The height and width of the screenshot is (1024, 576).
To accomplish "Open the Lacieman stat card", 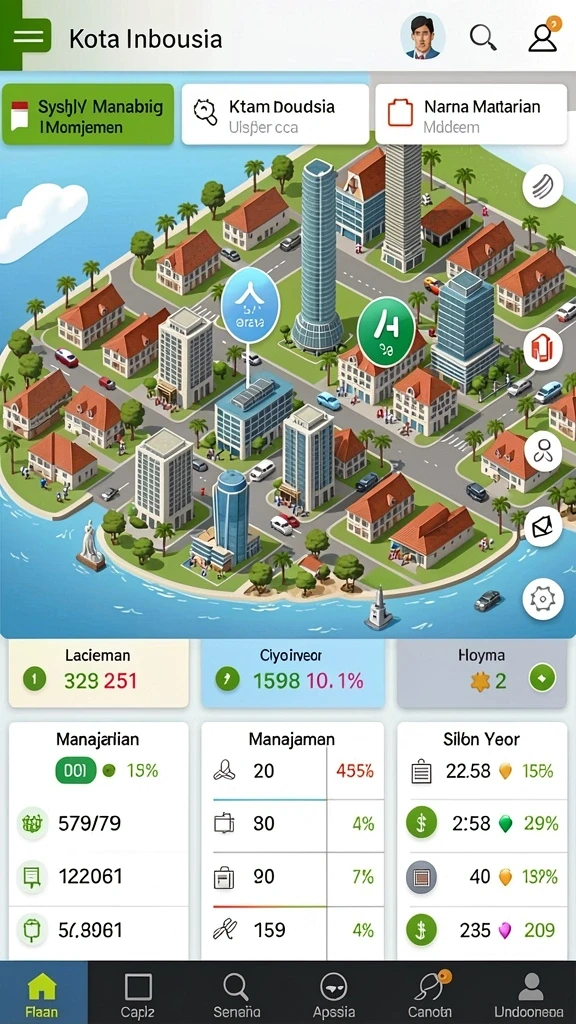I will click(99, 673).
